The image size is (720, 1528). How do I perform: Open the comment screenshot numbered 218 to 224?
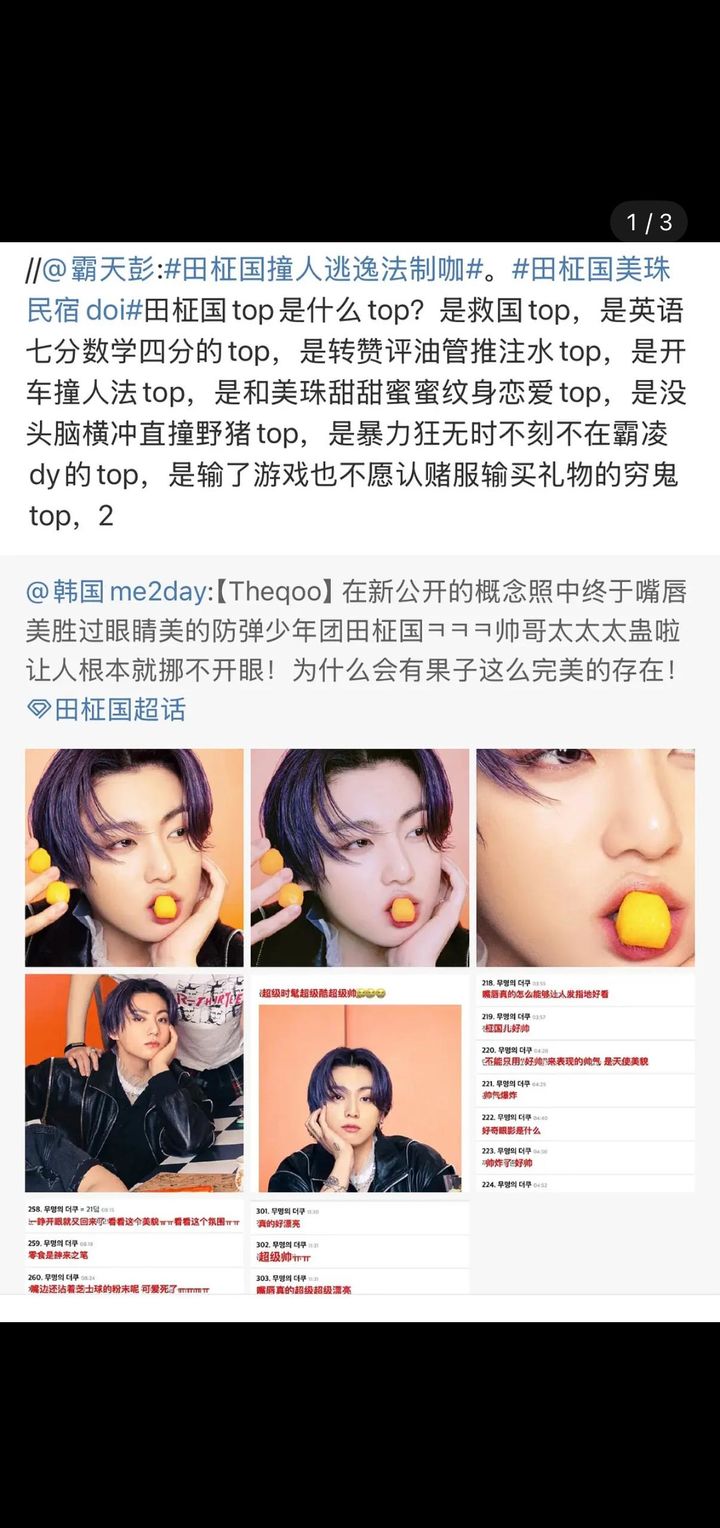tap(585, 1083)
